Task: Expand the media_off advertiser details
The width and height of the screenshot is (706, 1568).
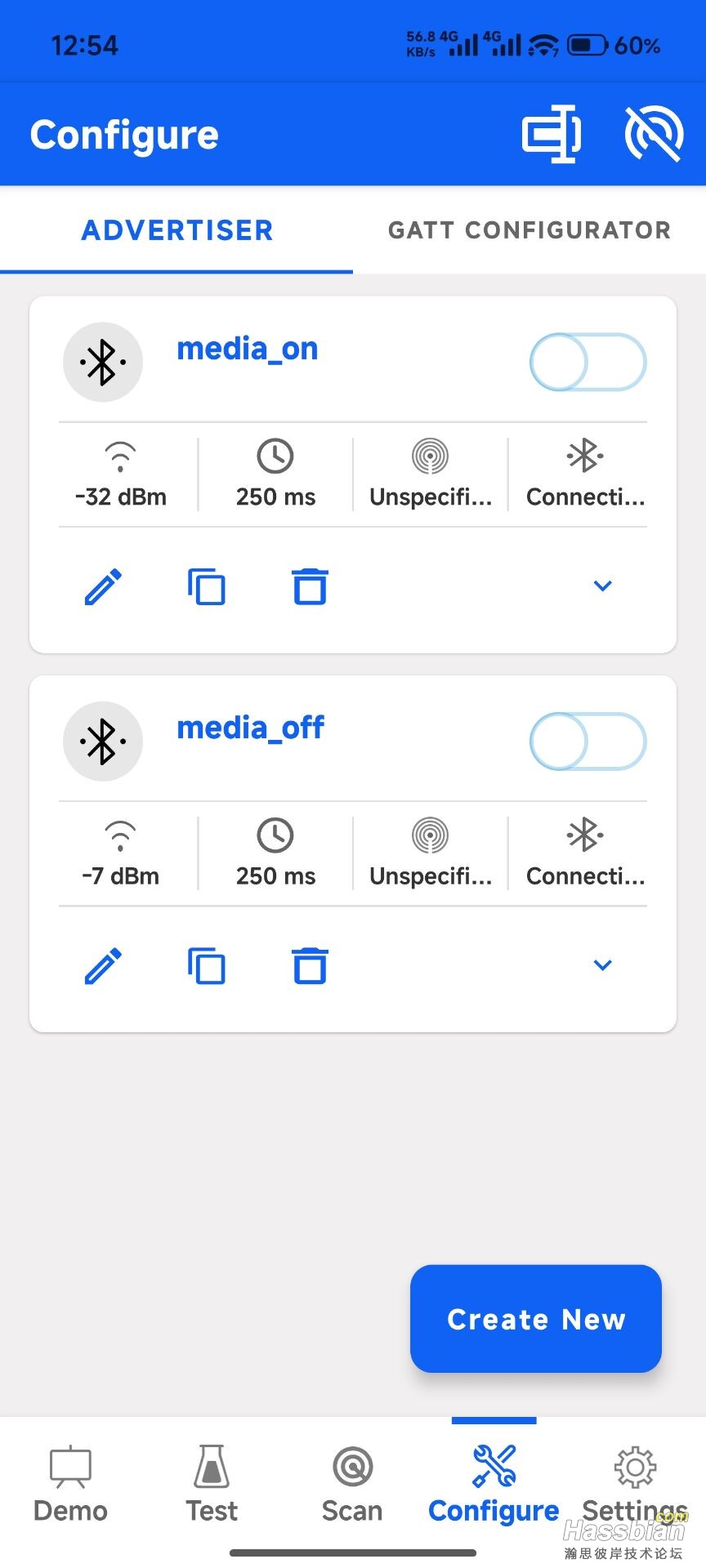Action: coord(602,964)
